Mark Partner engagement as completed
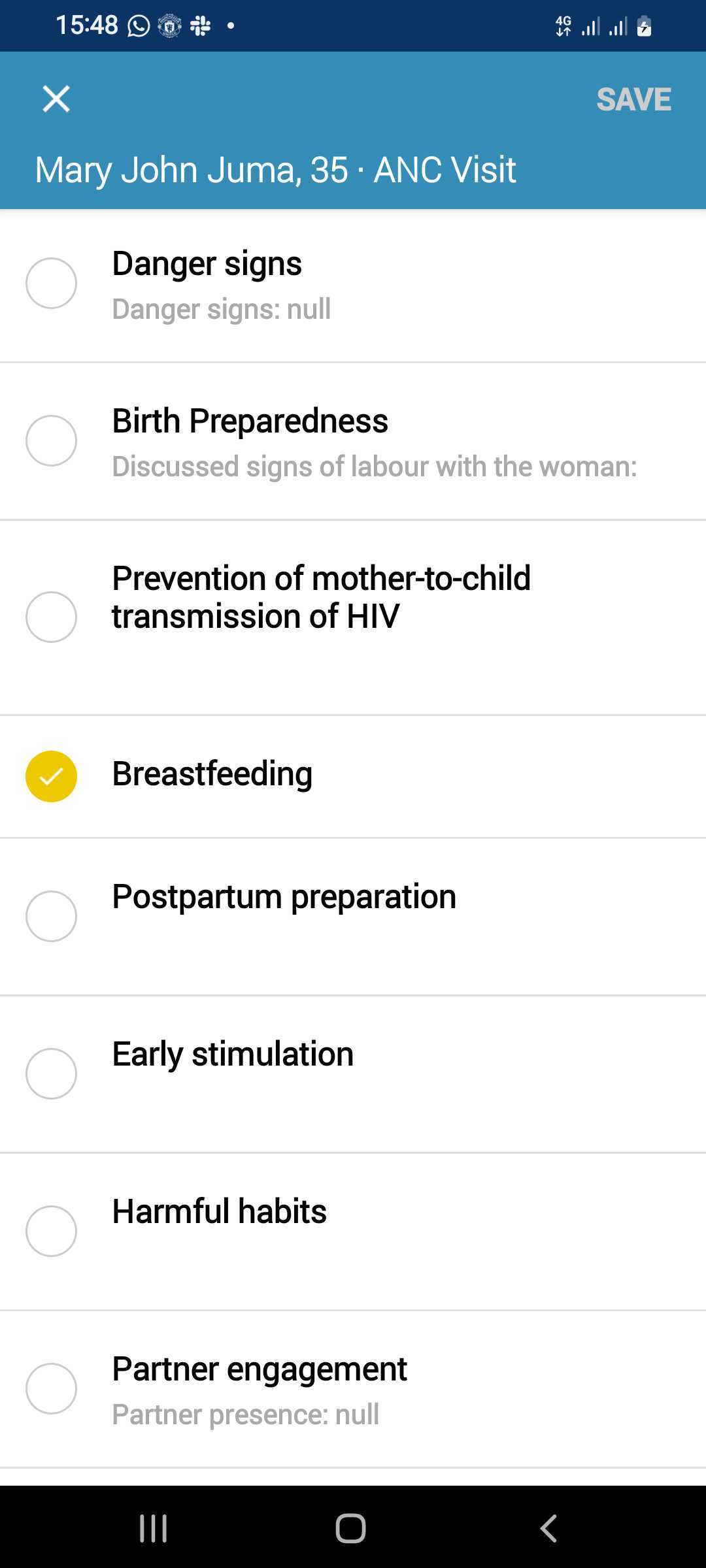Viewport: 706px width, 1568px height. tap(52, 1389)
